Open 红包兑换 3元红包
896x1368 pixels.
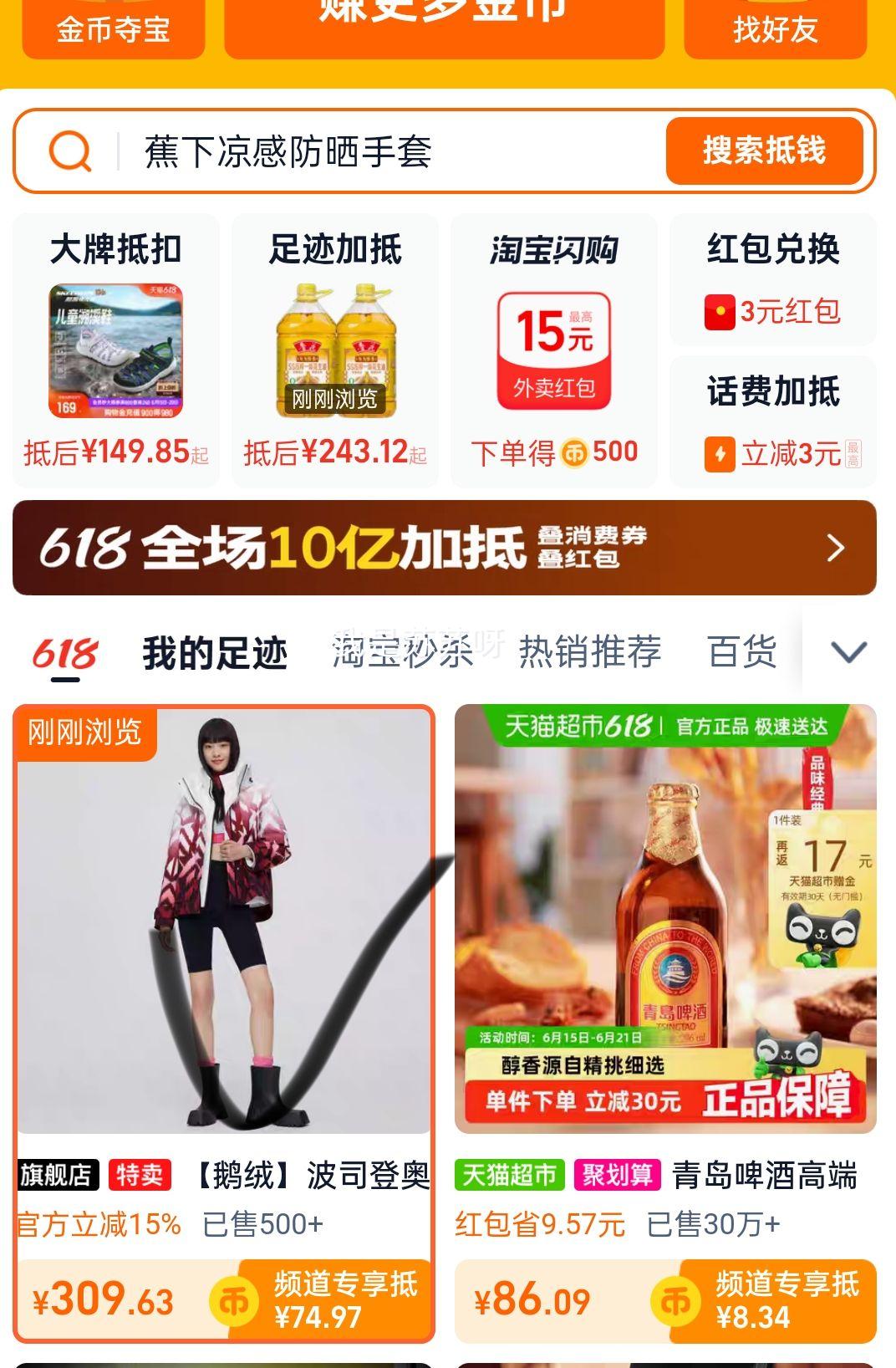click(773, 280)
